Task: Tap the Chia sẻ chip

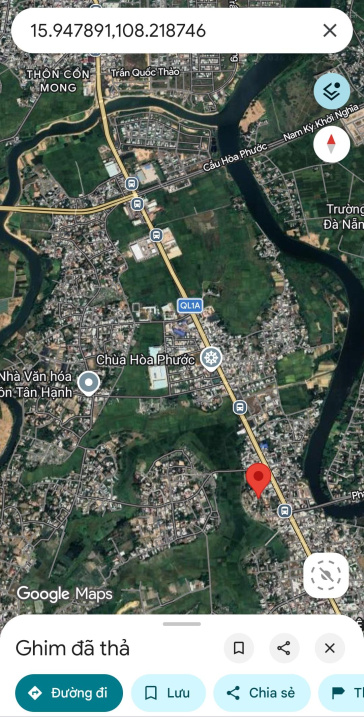Action: pyautogui.click(x=262, y=693)
